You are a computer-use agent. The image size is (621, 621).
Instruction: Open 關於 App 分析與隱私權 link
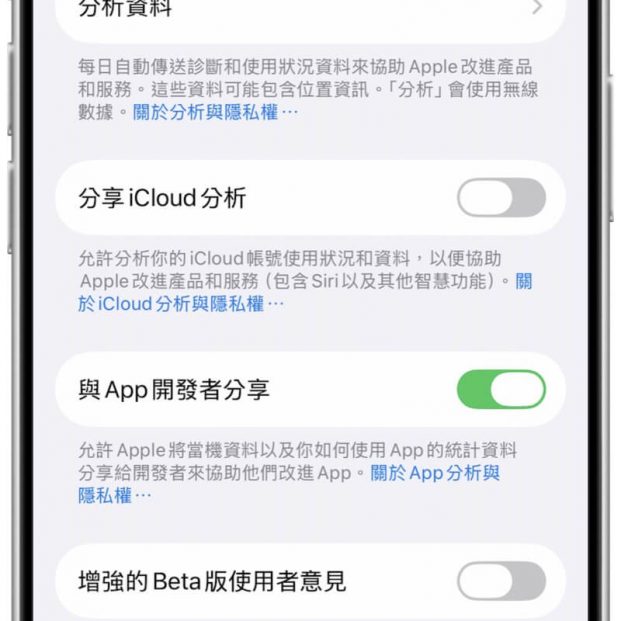(x=435, y=473)
